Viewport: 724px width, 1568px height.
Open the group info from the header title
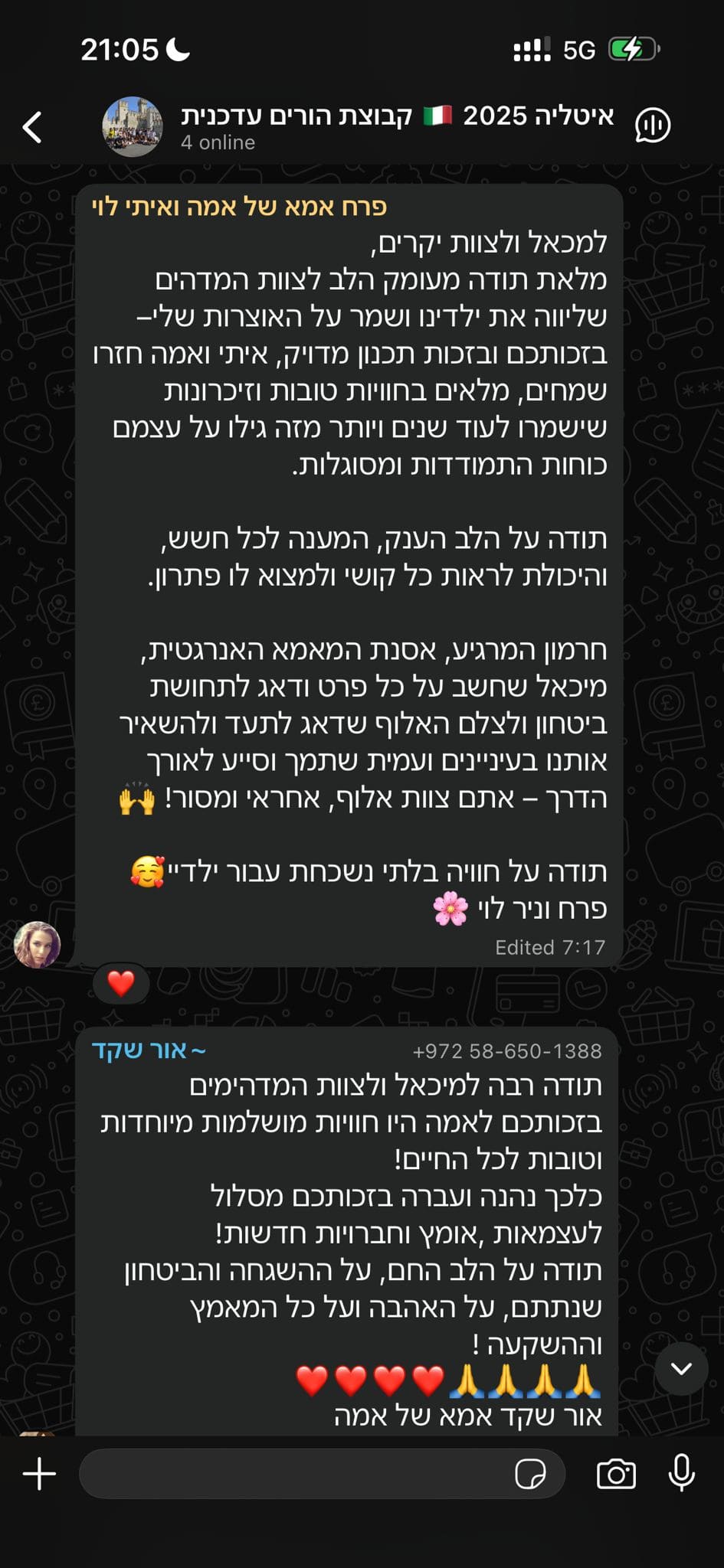click(397, 116)
